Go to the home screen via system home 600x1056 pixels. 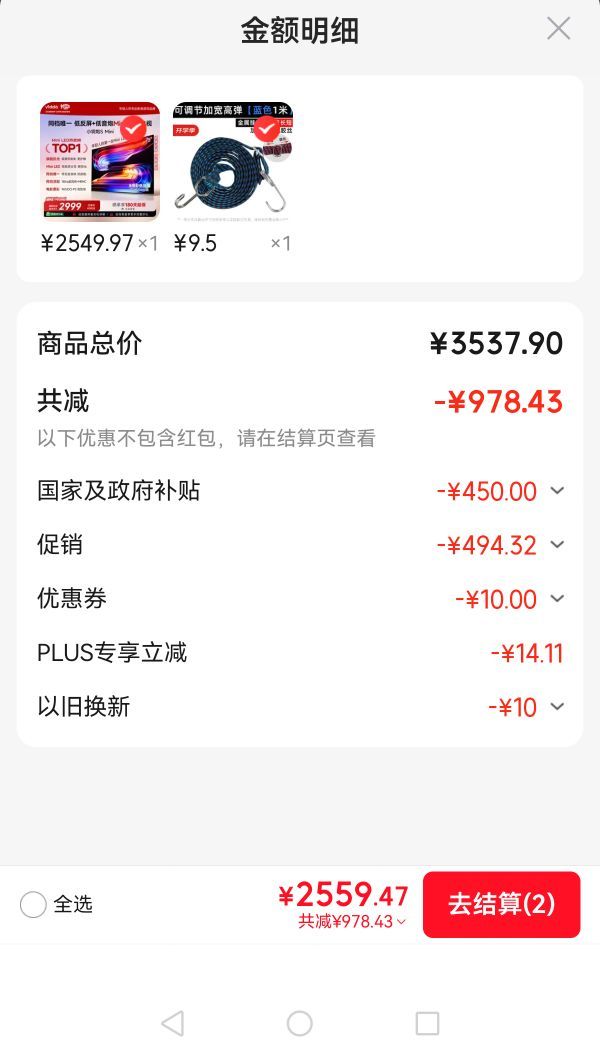[x=300, y=1024]
